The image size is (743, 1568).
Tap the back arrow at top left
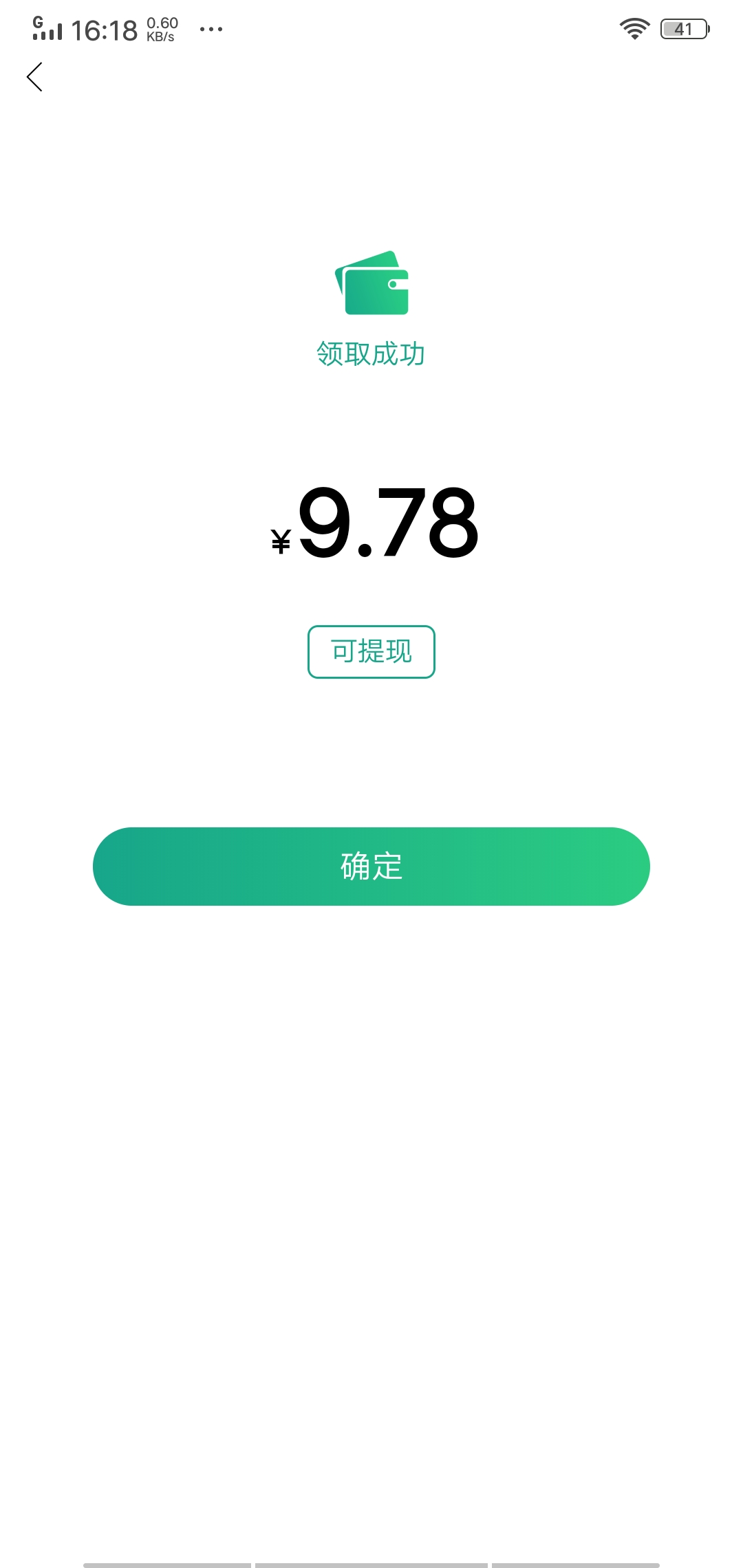point(36,77)
